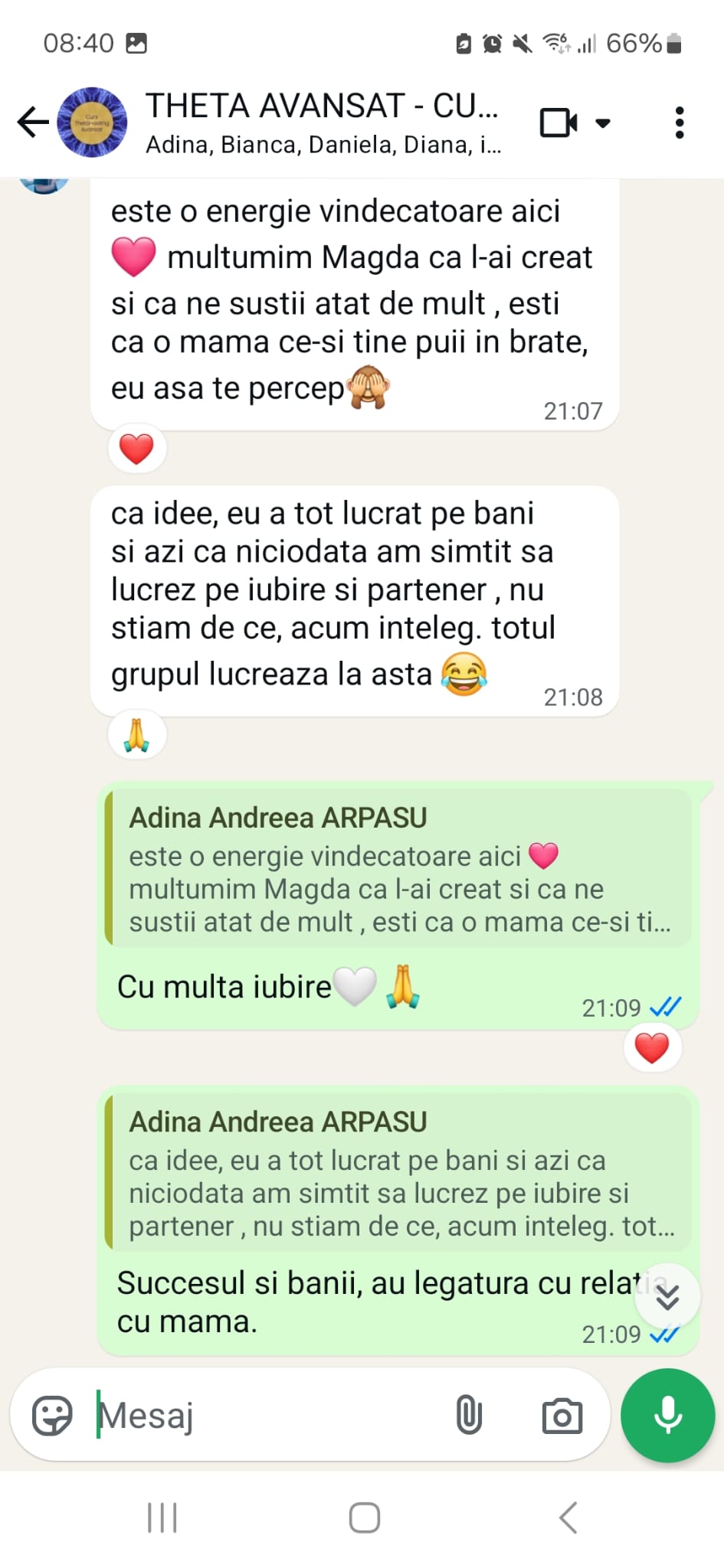724x1568 pixels.
Task: View the heart reaction under 21:07 message
Action: click(x=137, y=449)
